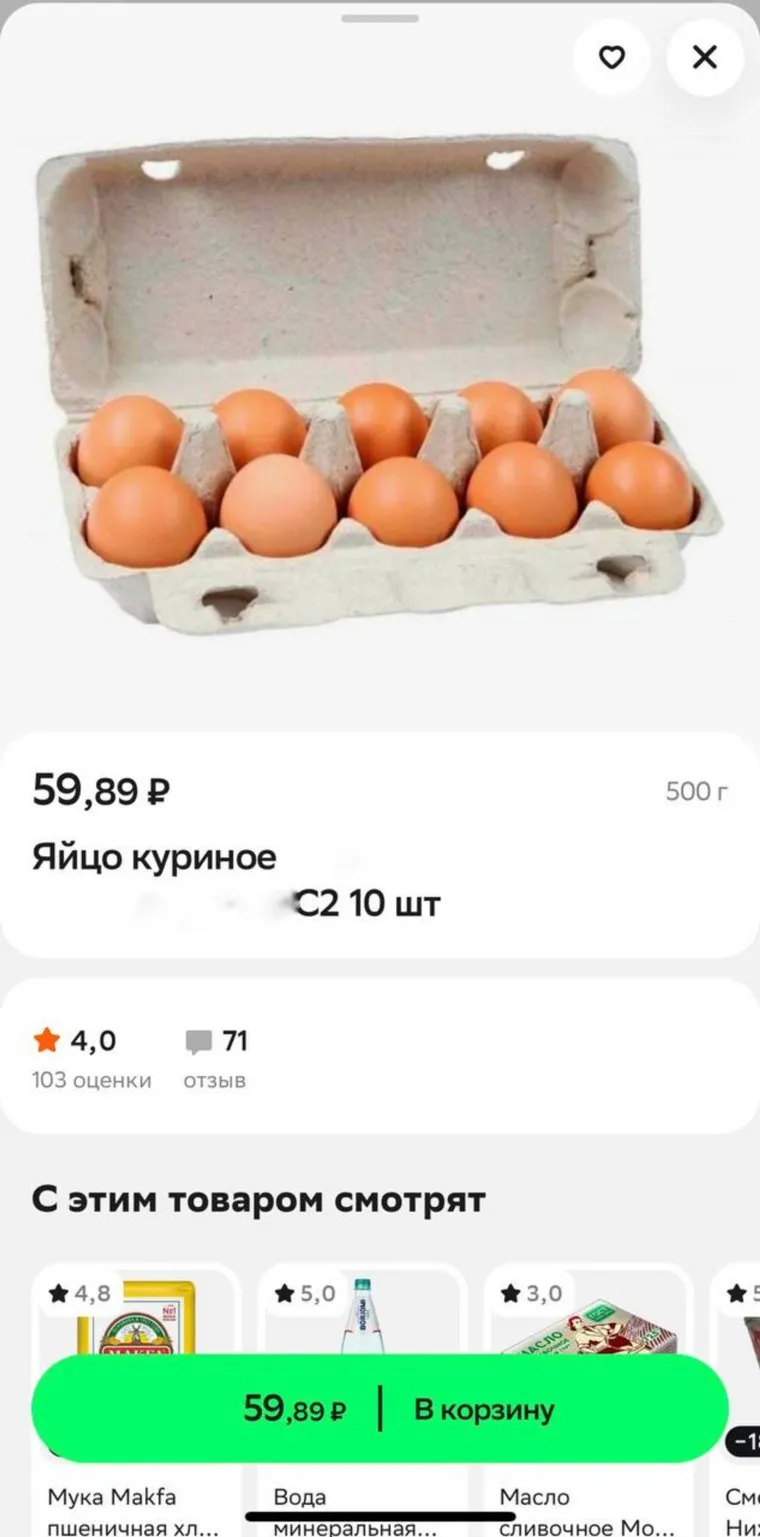
Task: Tap the orange star rating icon
Action: coord(47,1040)
